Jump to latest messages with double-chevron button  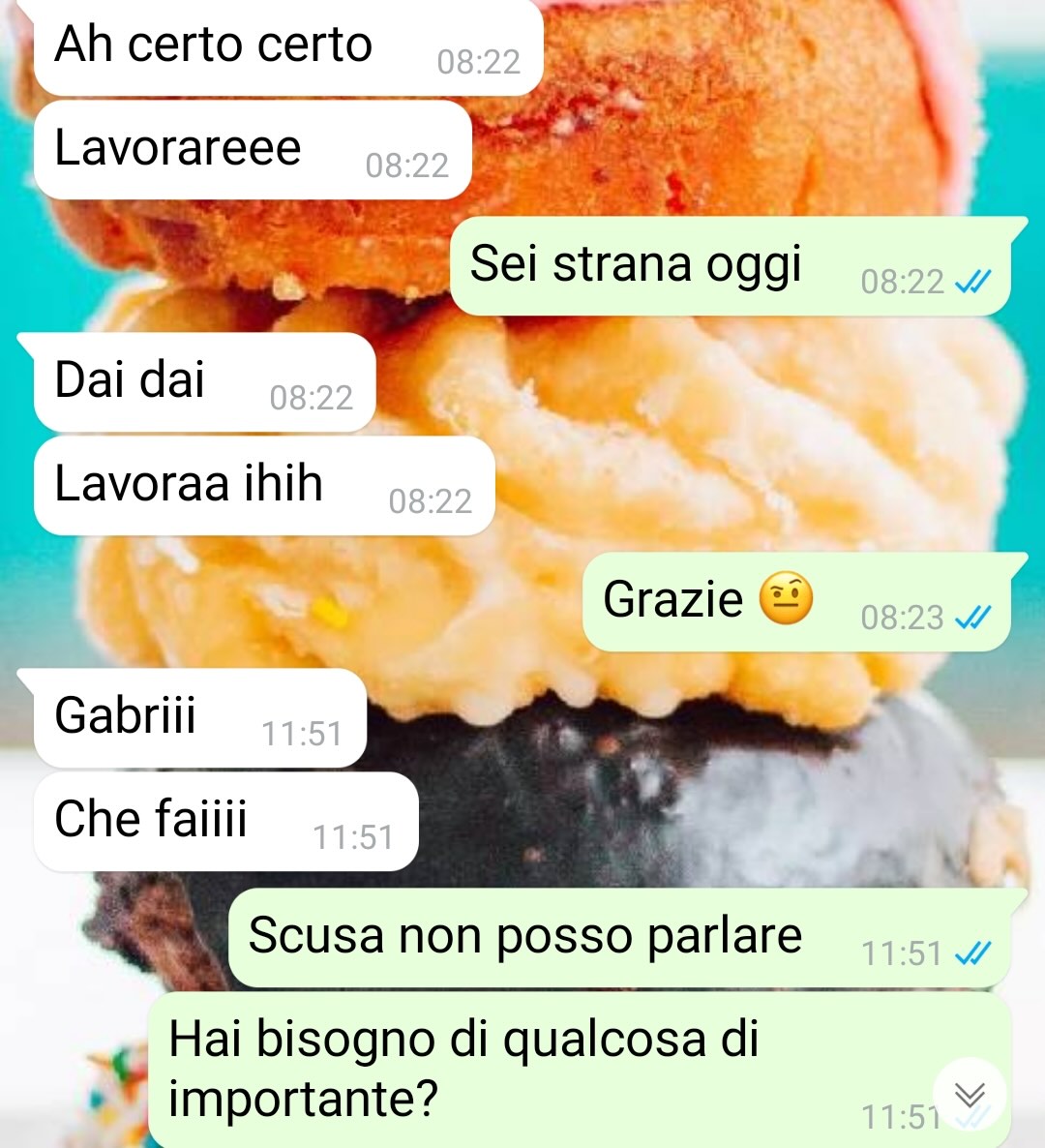pos(970,1095)
